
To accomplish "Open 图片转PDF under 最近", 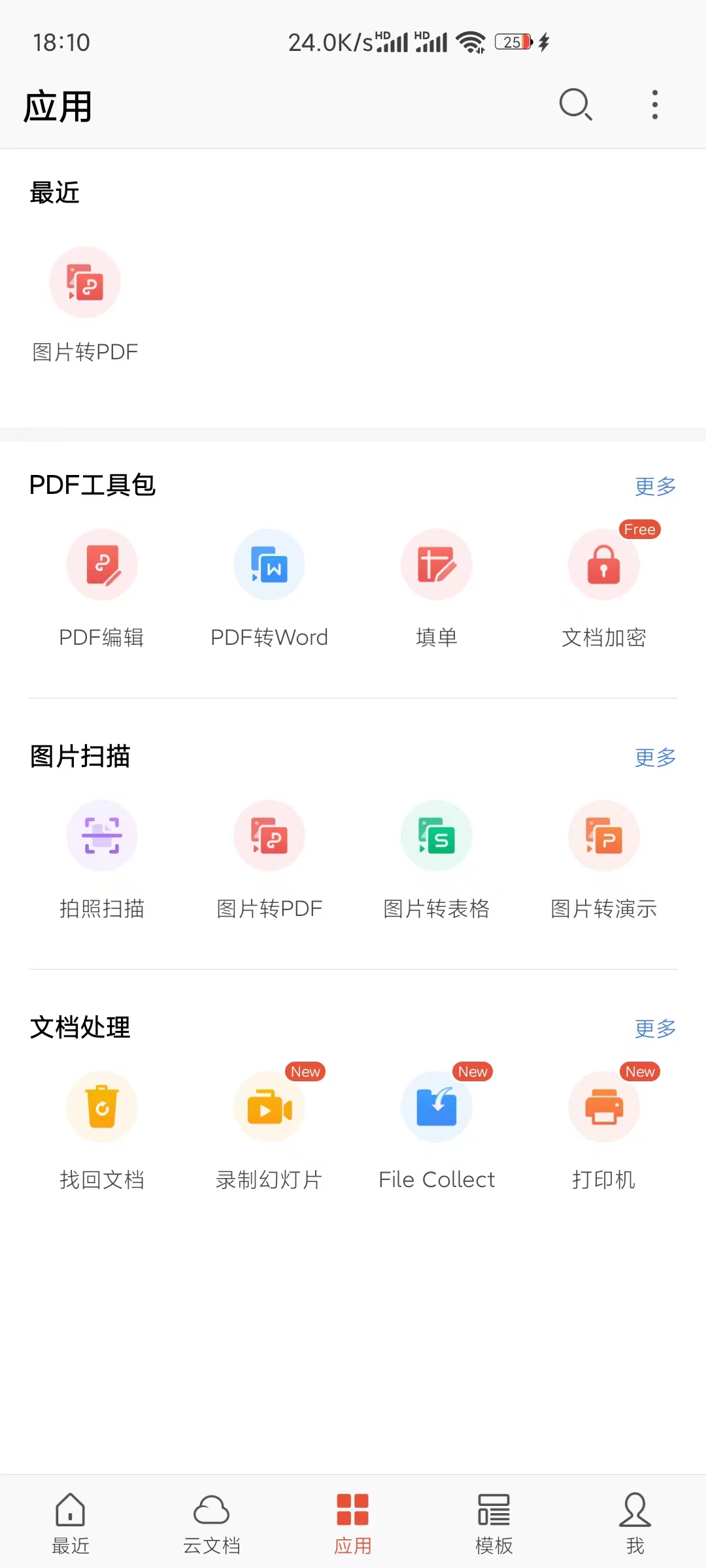I will pos(85,283).
